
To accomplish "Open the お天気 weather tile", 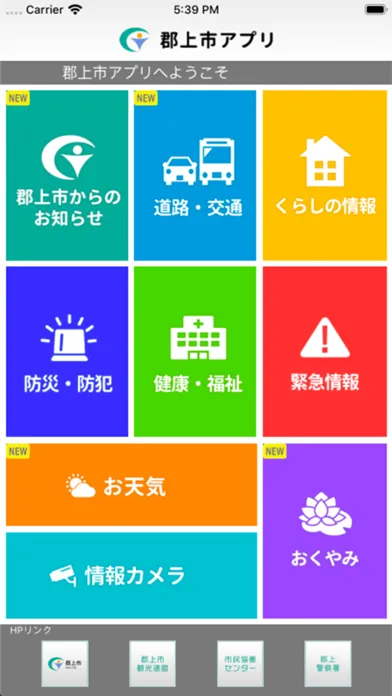I will click(131, 485).
